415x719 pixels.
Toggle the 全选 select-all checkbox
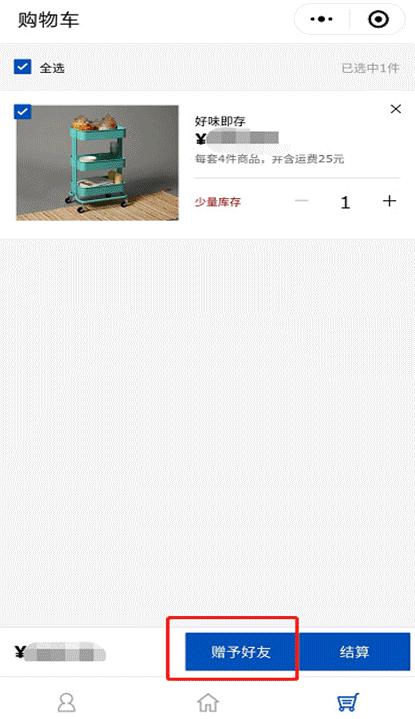coord(22,67)
